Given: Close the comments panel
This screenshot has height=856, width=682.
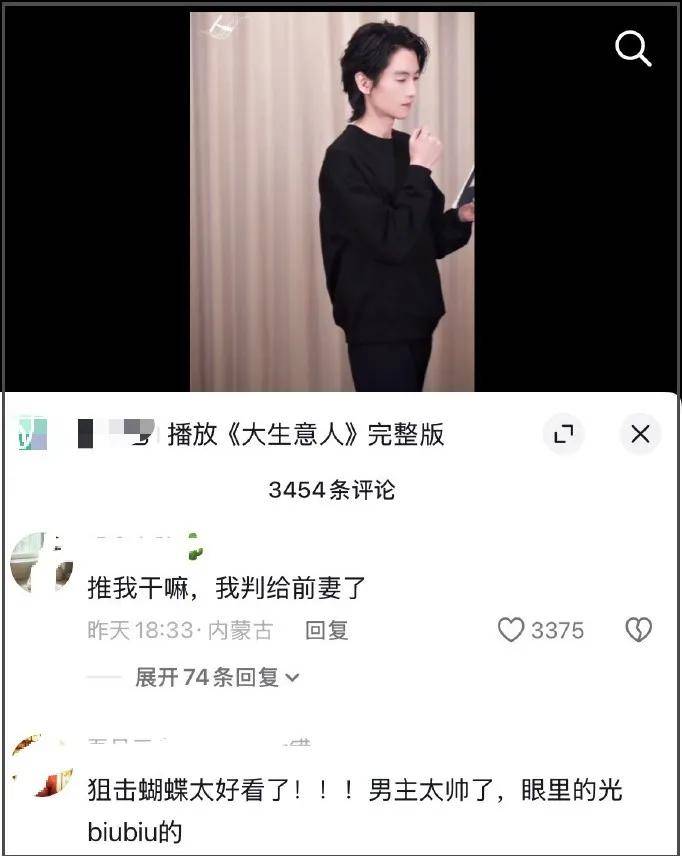Looking at the screenshot, I should [x=640, y=434].
